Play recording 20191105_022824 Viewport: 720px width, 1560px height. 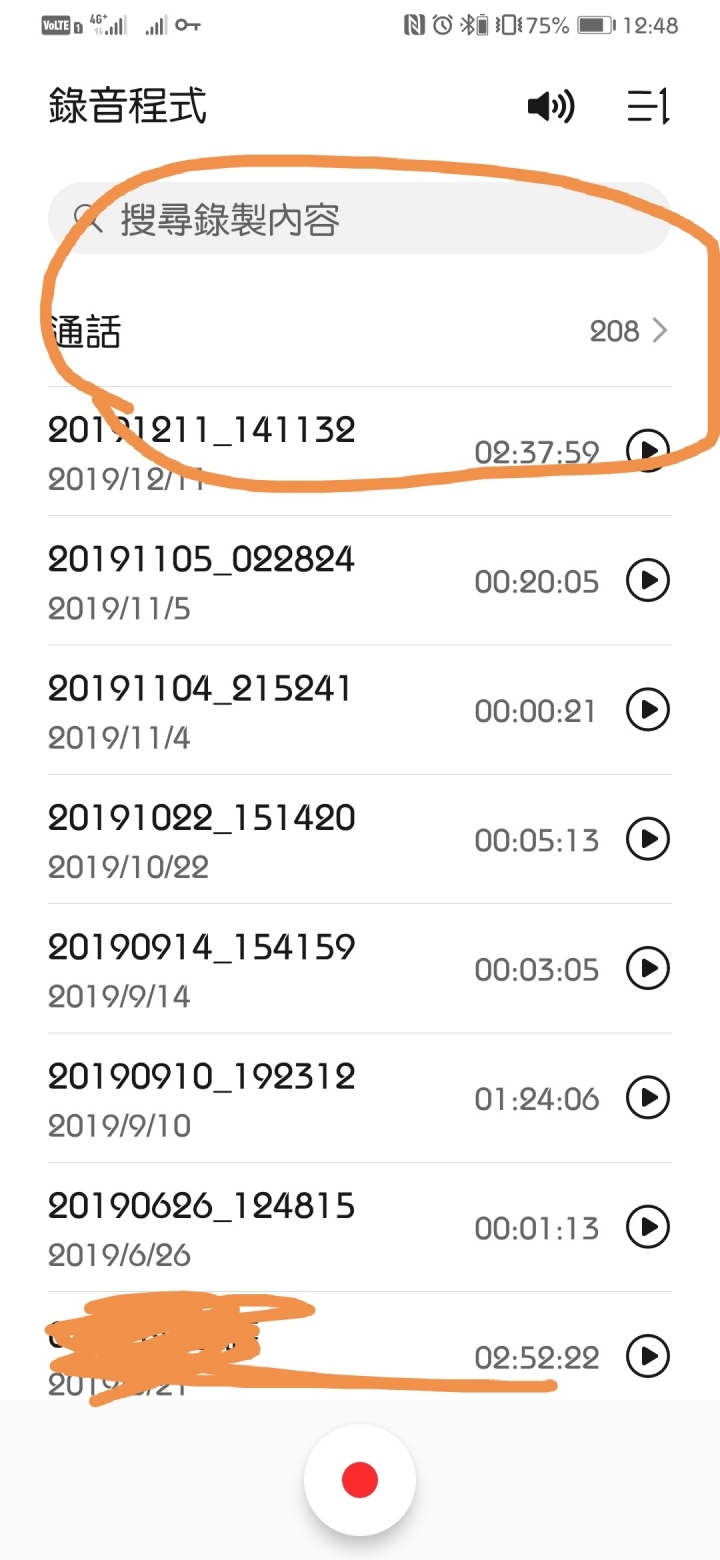coord(647,580)
